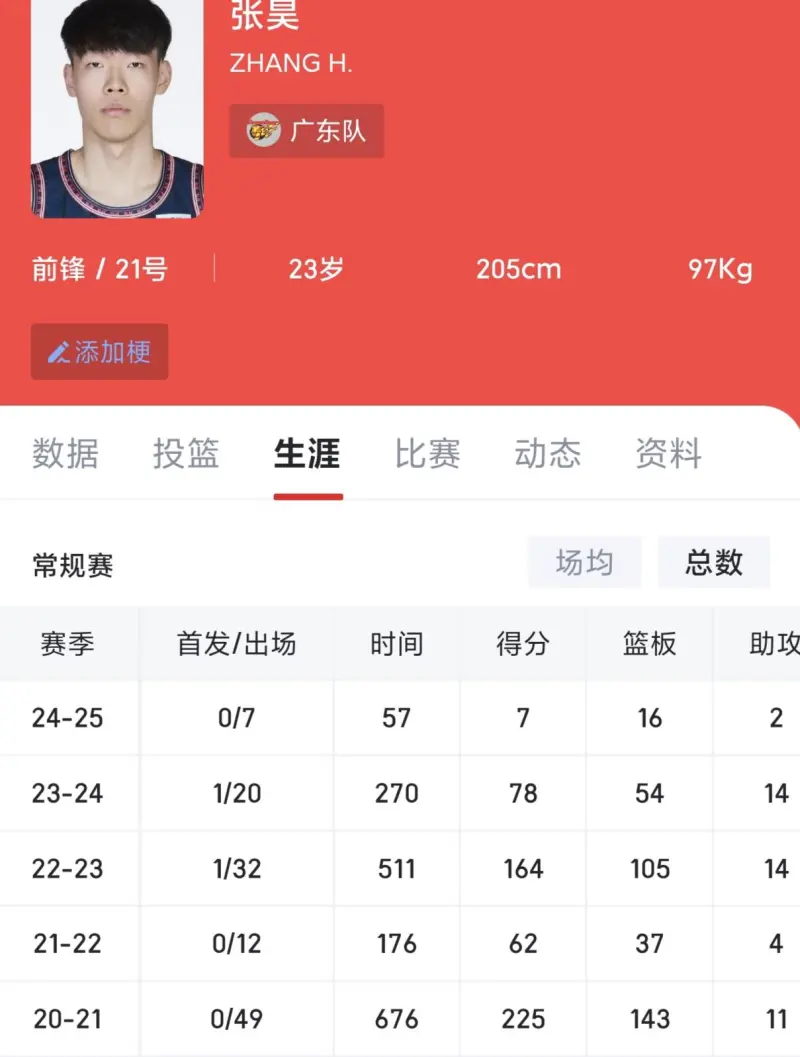Viewport: 800px width, 1057px height.
Task: View the 资料 tab
Action: click(x=668, y=454)
